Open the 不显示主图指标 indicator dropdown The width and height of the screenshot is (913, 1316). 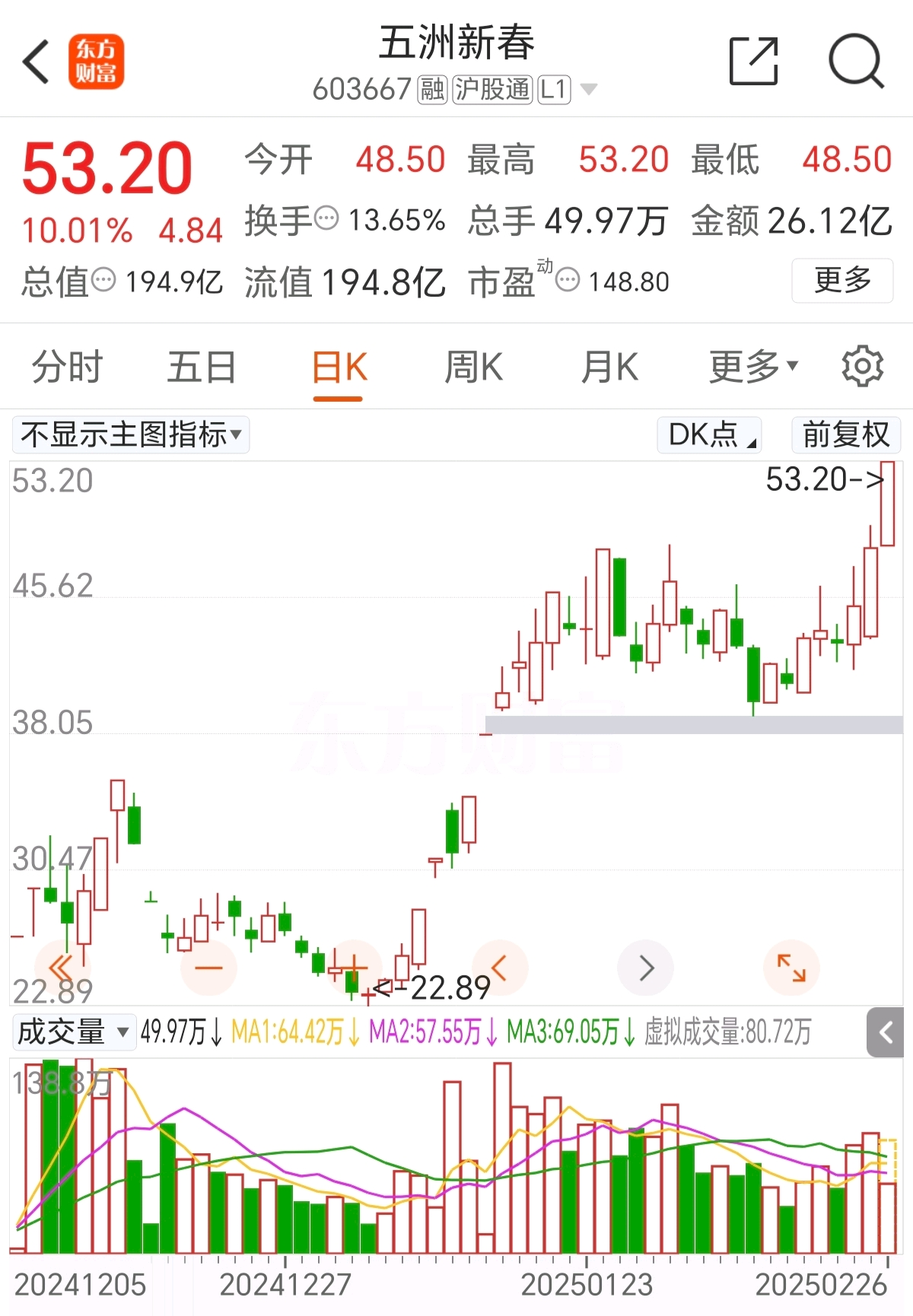pyautogui.click(x=131, y=435)
